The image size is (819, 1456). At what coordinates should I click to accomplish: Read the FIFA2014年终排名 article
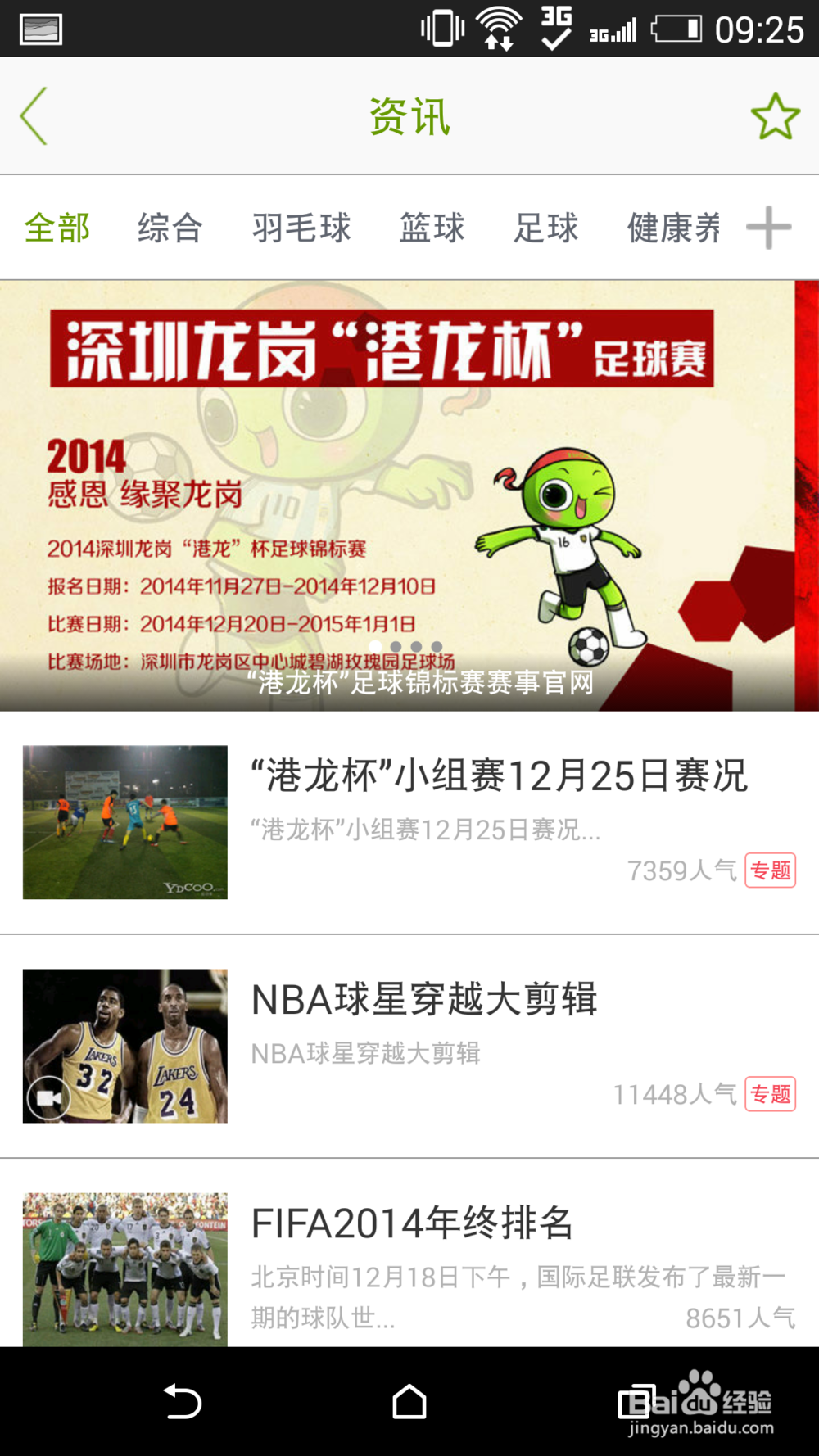pos(412,1223)
